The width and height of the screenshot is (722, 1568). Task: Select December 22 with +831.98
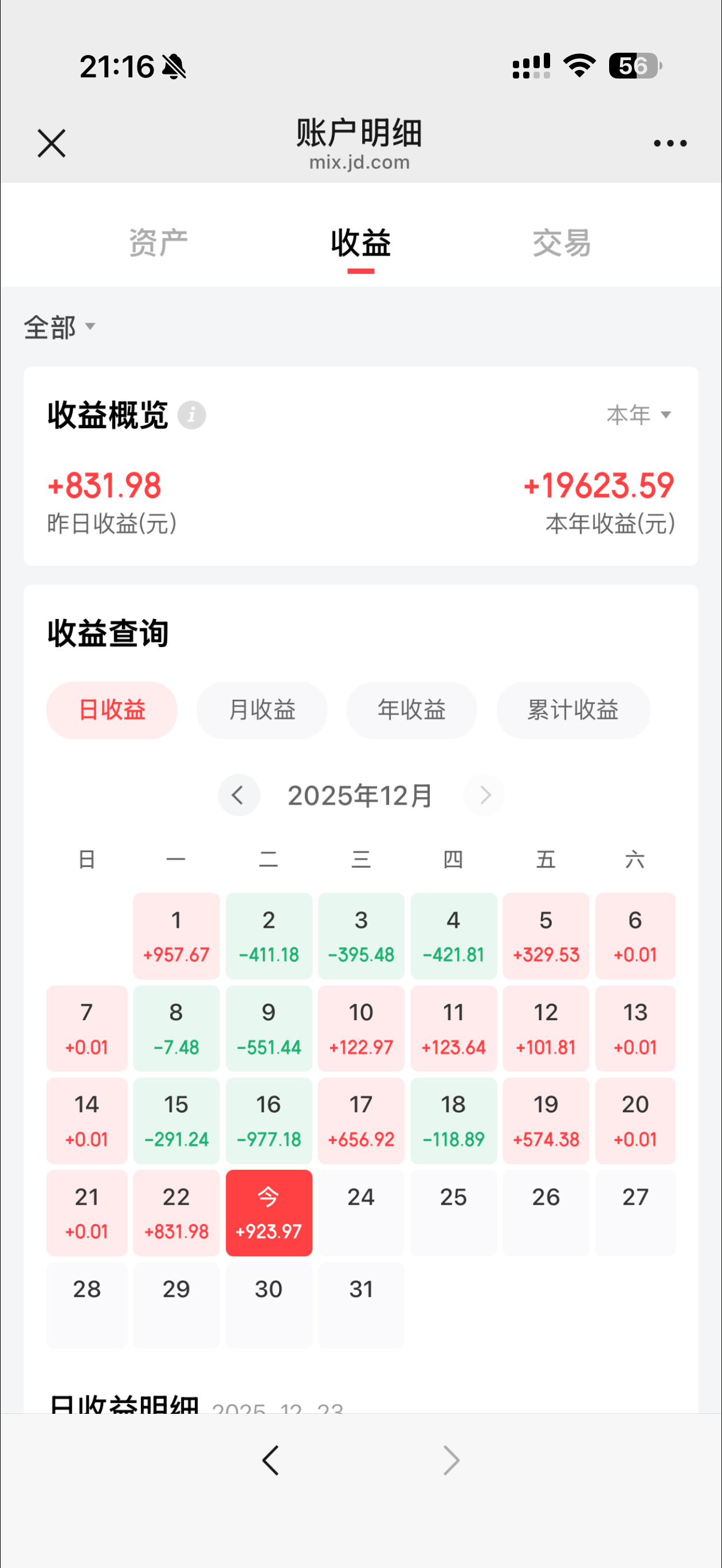(x=176, y=1213)
